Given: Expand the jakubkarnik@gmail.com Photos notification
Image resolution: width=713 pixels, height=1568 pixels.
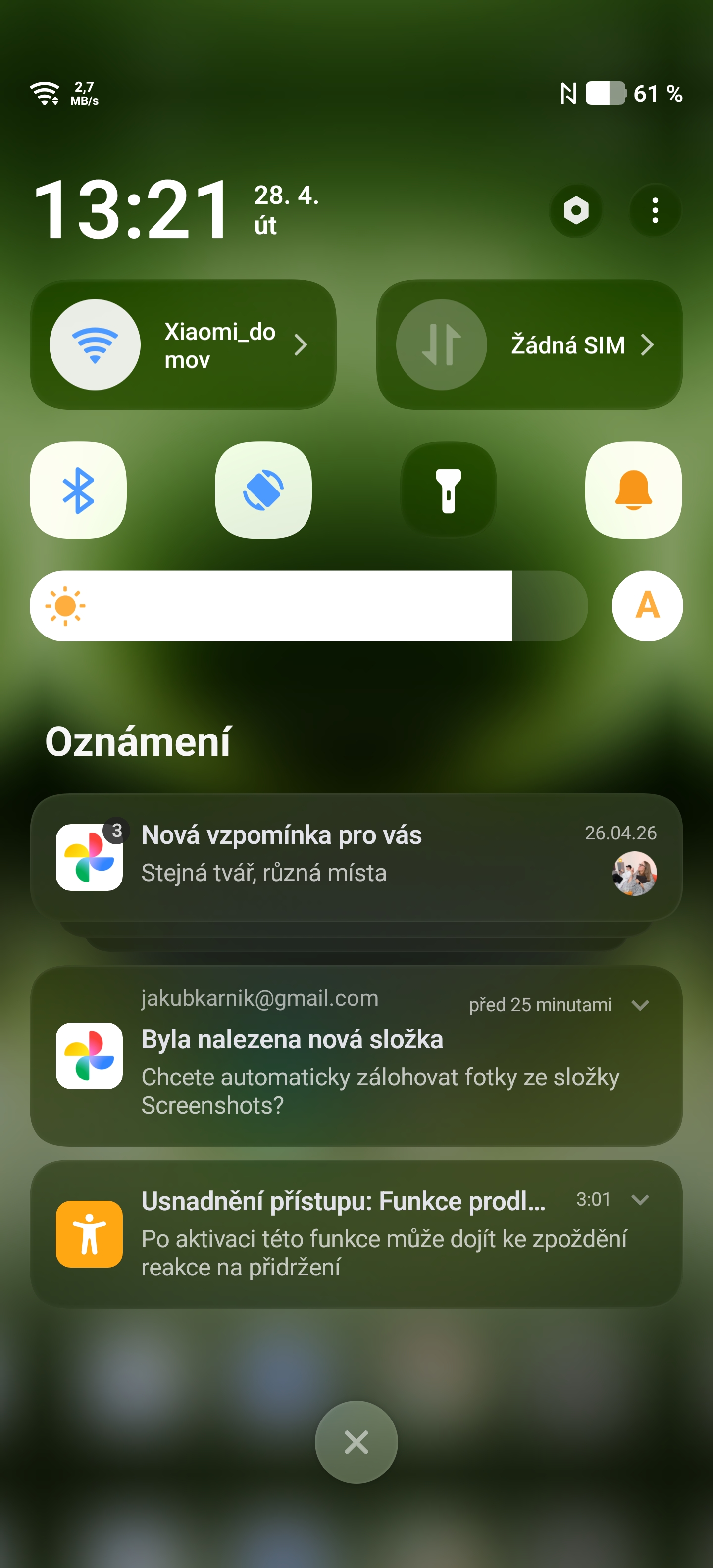Looking at the screenshot, I should coord(640,1005).
